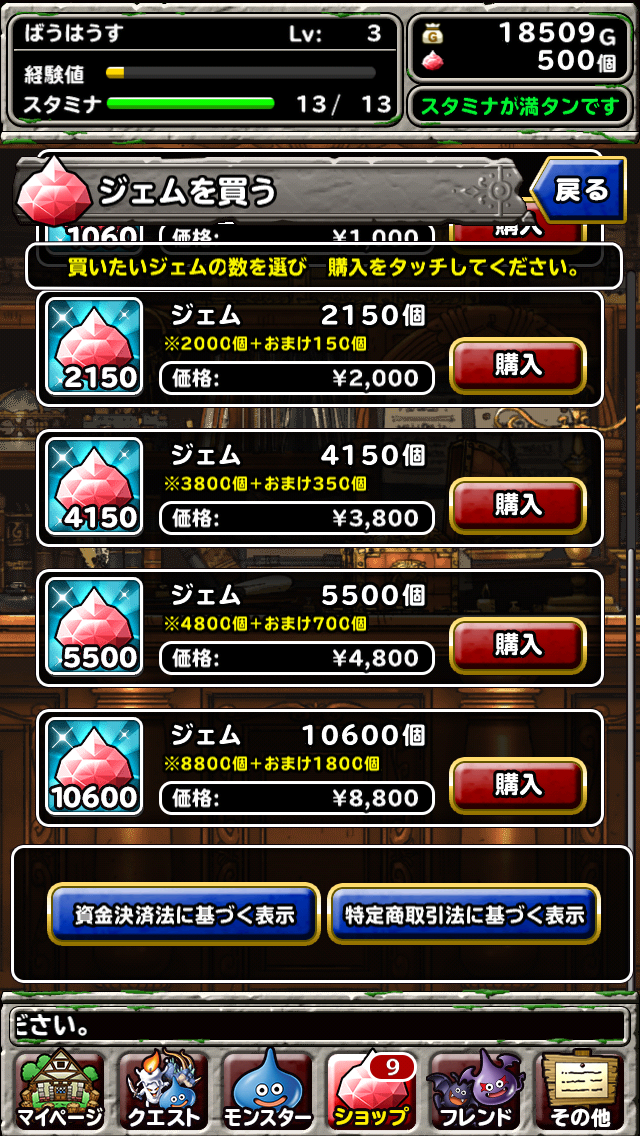This screenshot has height=1136, width=640.
Task: Buy the 2150 gem pack for ¥2,000
Action: click(x=517, y=366)
